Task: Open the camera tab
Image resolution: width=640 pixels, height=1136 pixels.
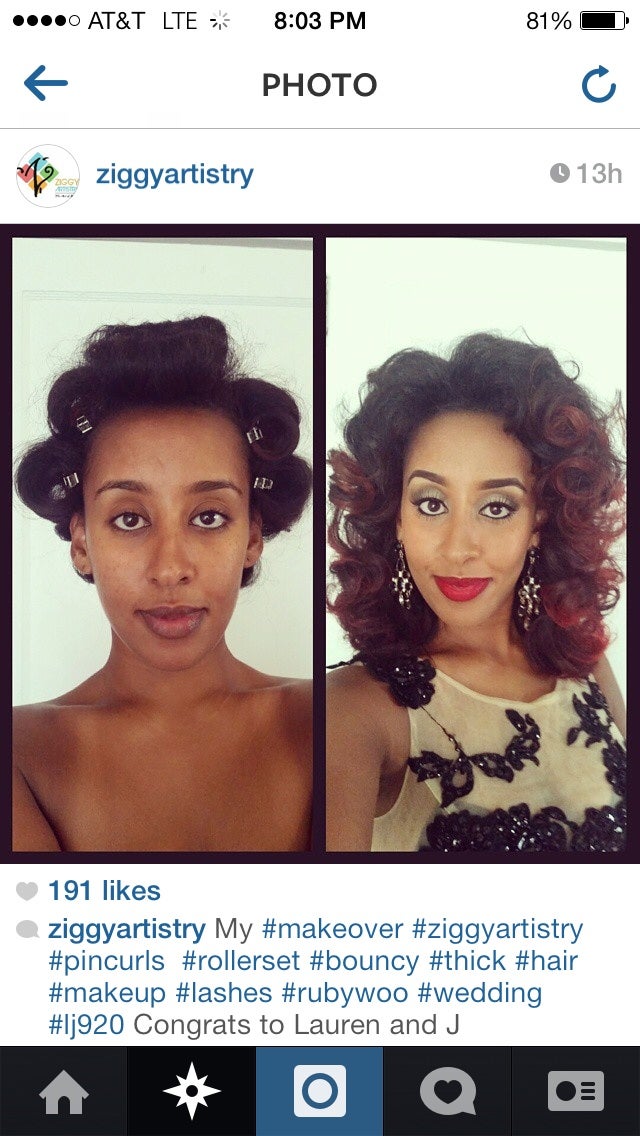Action: click(320, 1091)
